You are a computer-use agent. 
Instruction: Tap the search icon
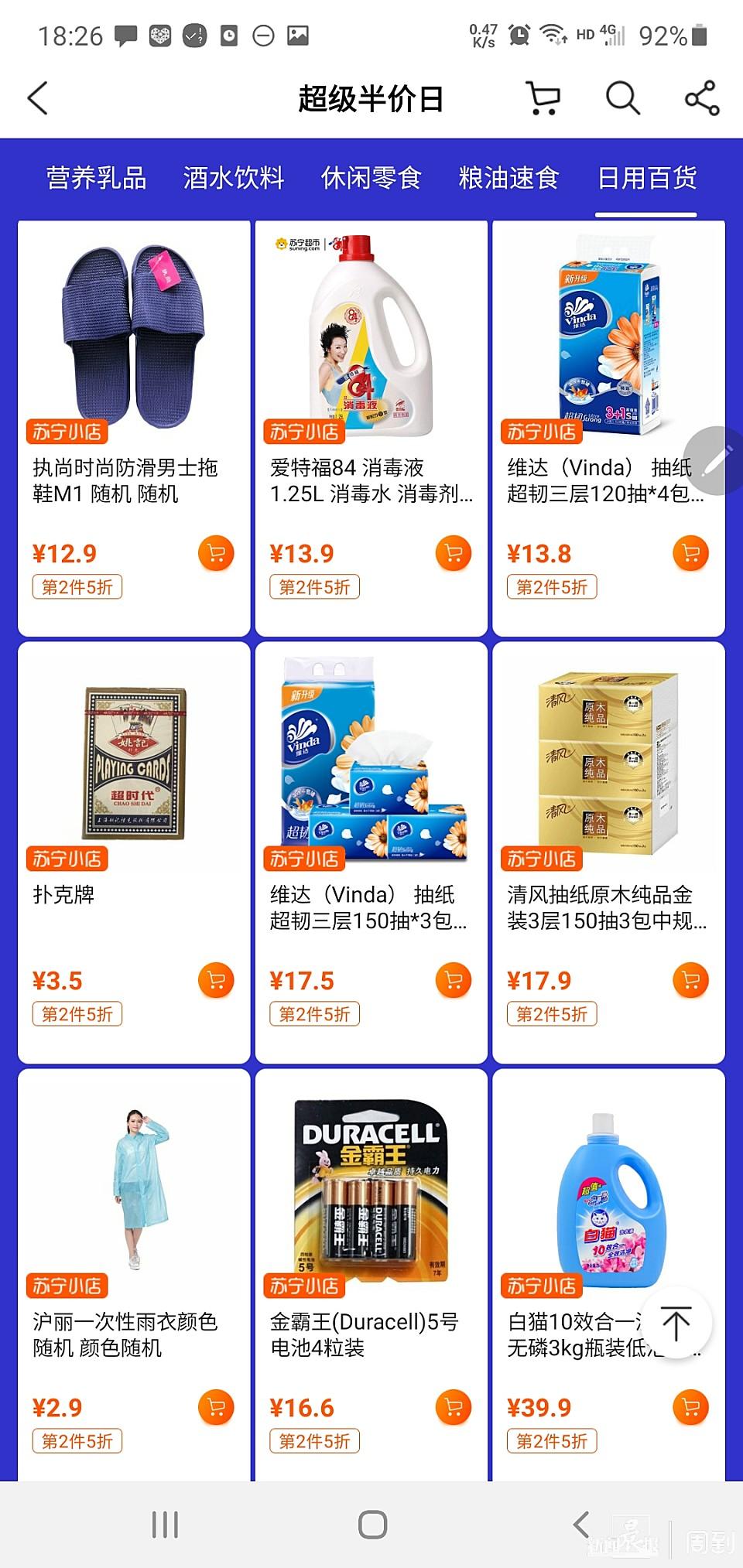[x=624, y=99]
